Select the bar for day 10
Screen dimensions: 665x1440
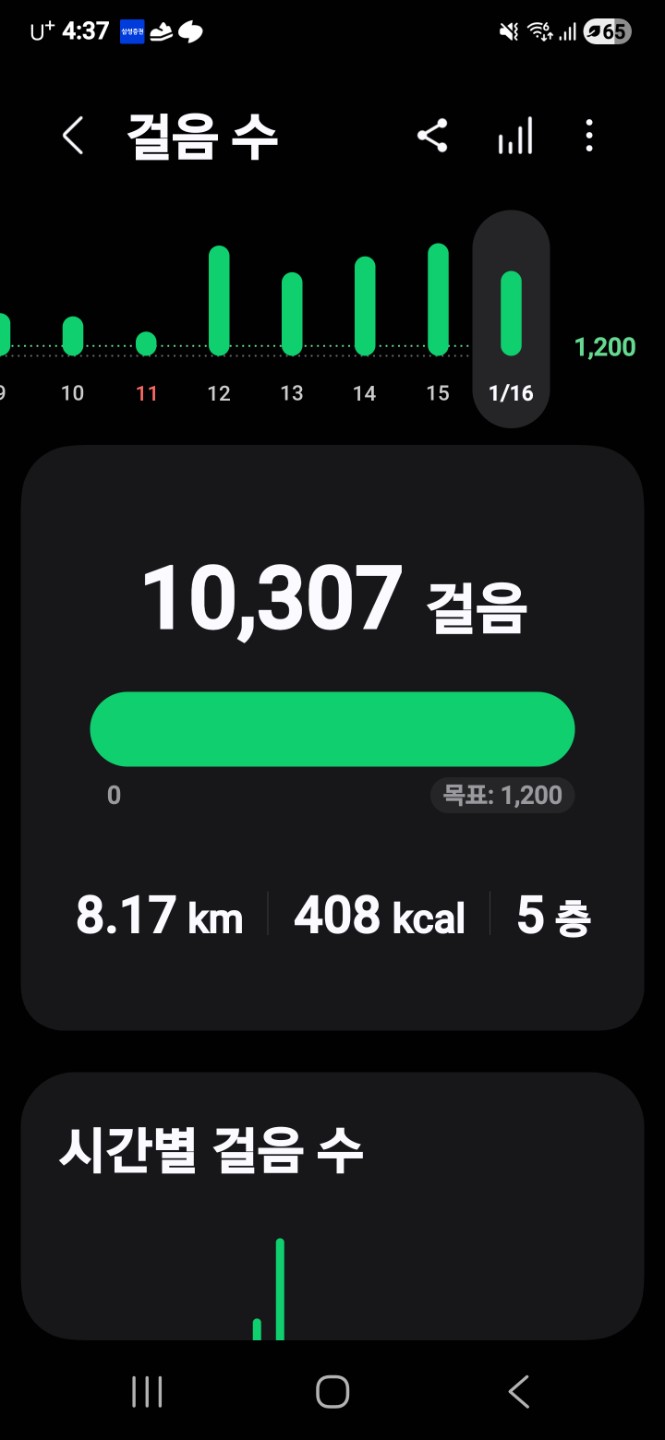point(73,336)
